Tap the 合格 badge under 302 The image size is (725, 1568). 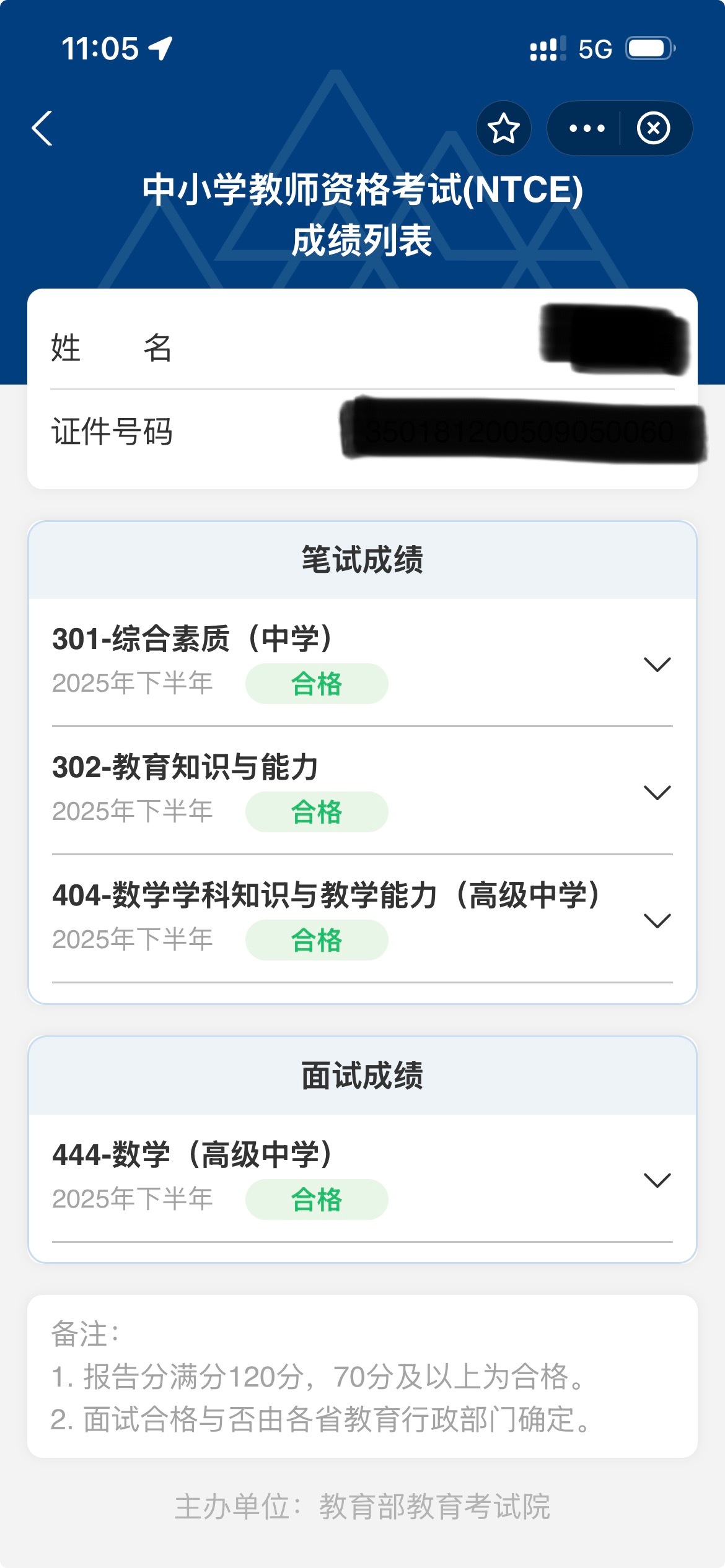coord(316,811)
